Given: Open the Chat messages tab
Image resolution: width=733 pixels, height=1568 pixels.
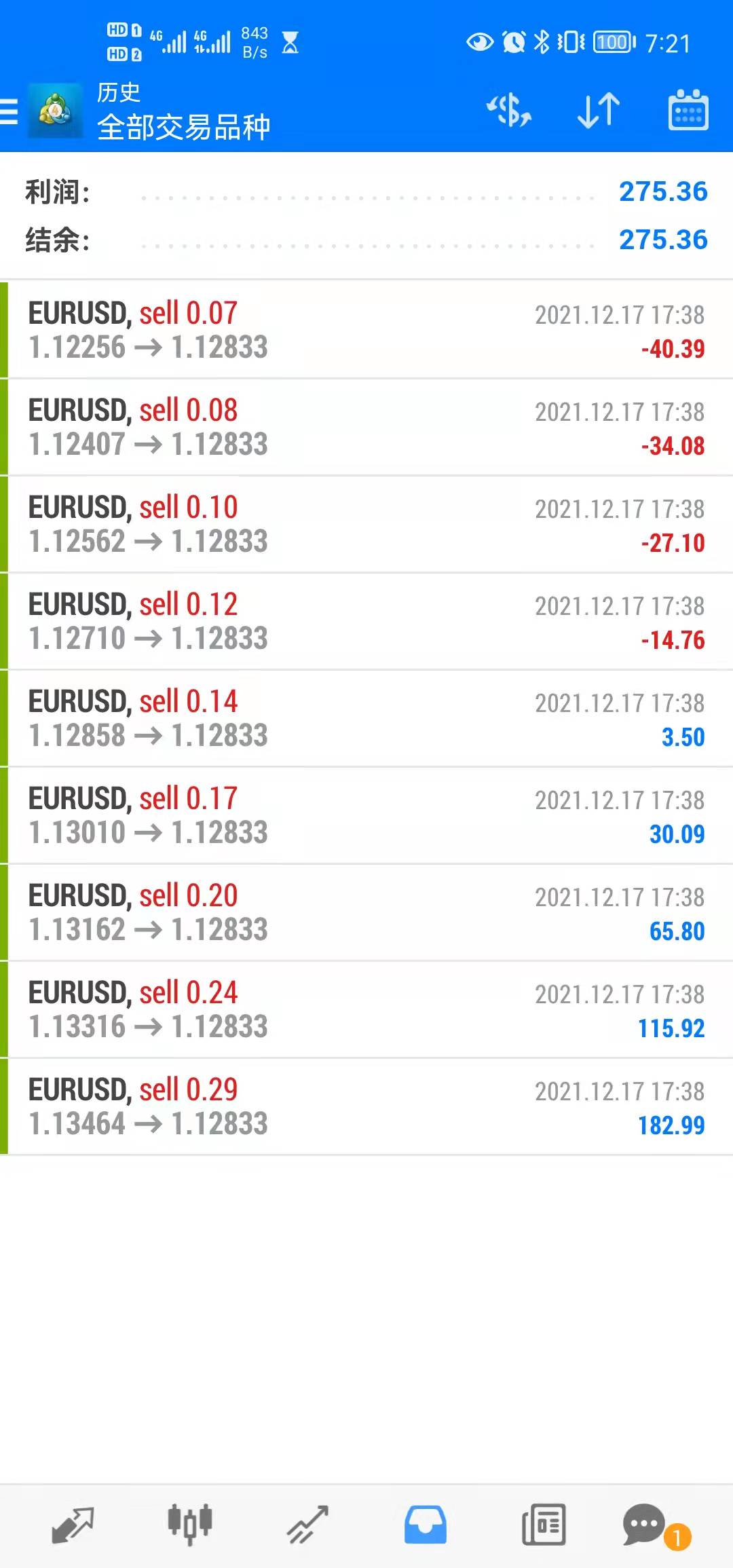Looking at the screenshot, I should tap(645, 1525).
